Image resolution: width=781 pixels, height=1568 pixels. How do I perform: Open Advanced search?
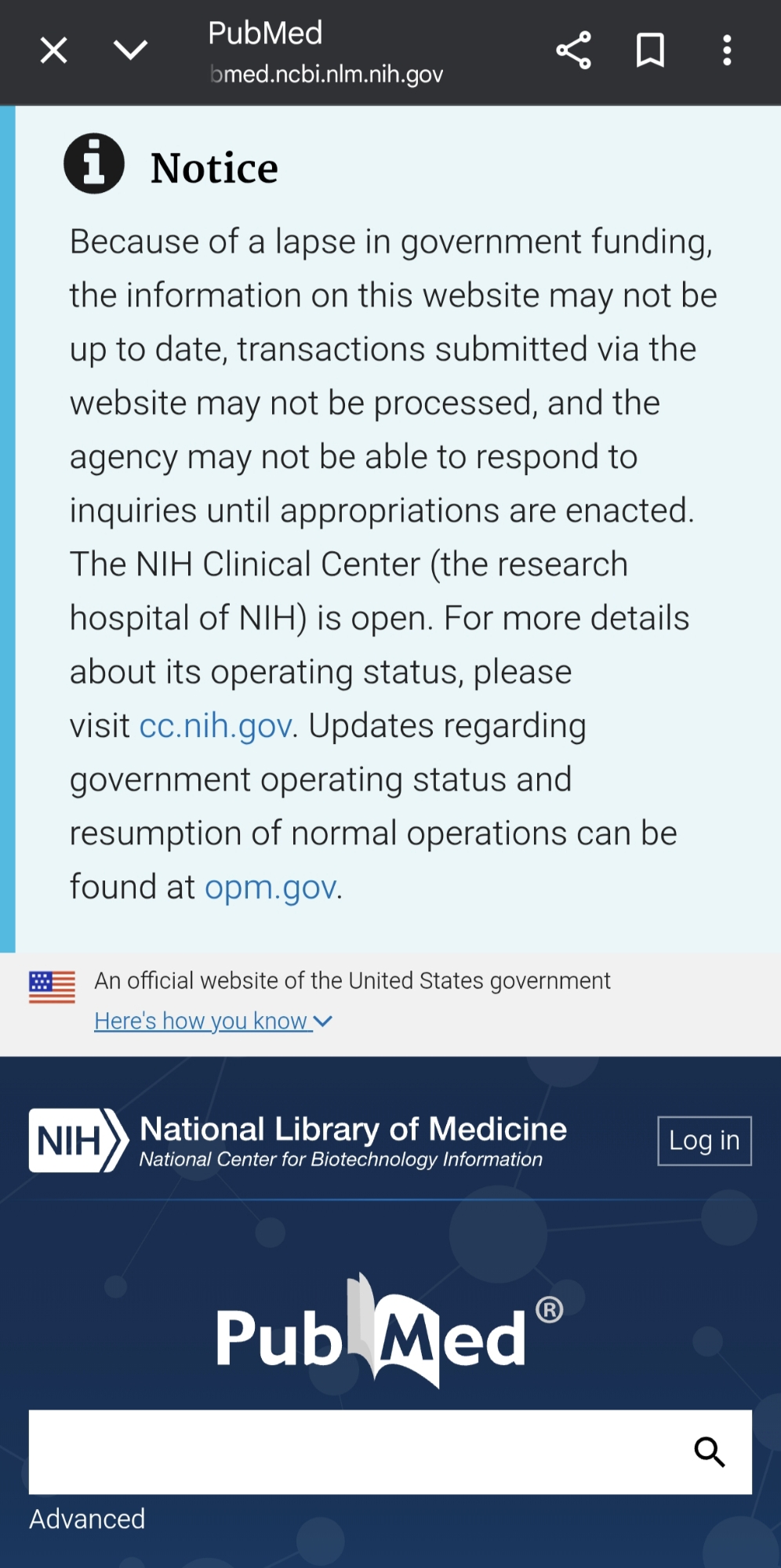click(87, 1519)
